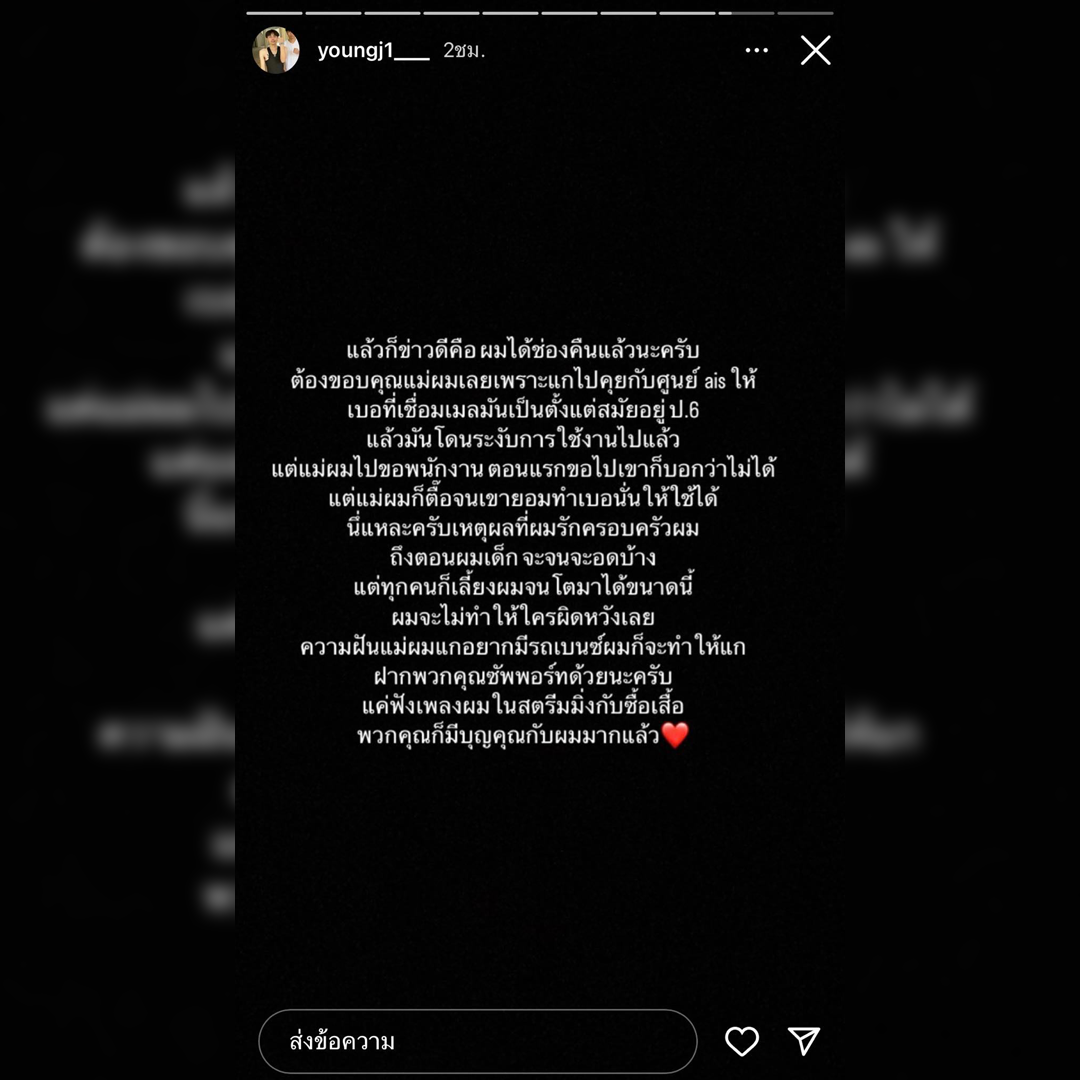
Task: Like this story with the heart
Action: point(742,1042)
